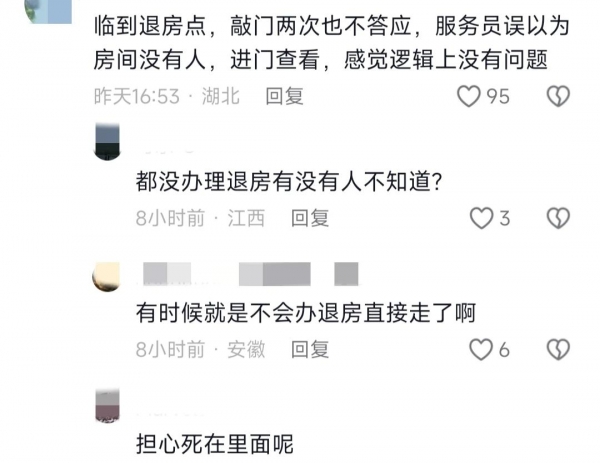Like the Anhui comment with 6 likes

[481, 349]
